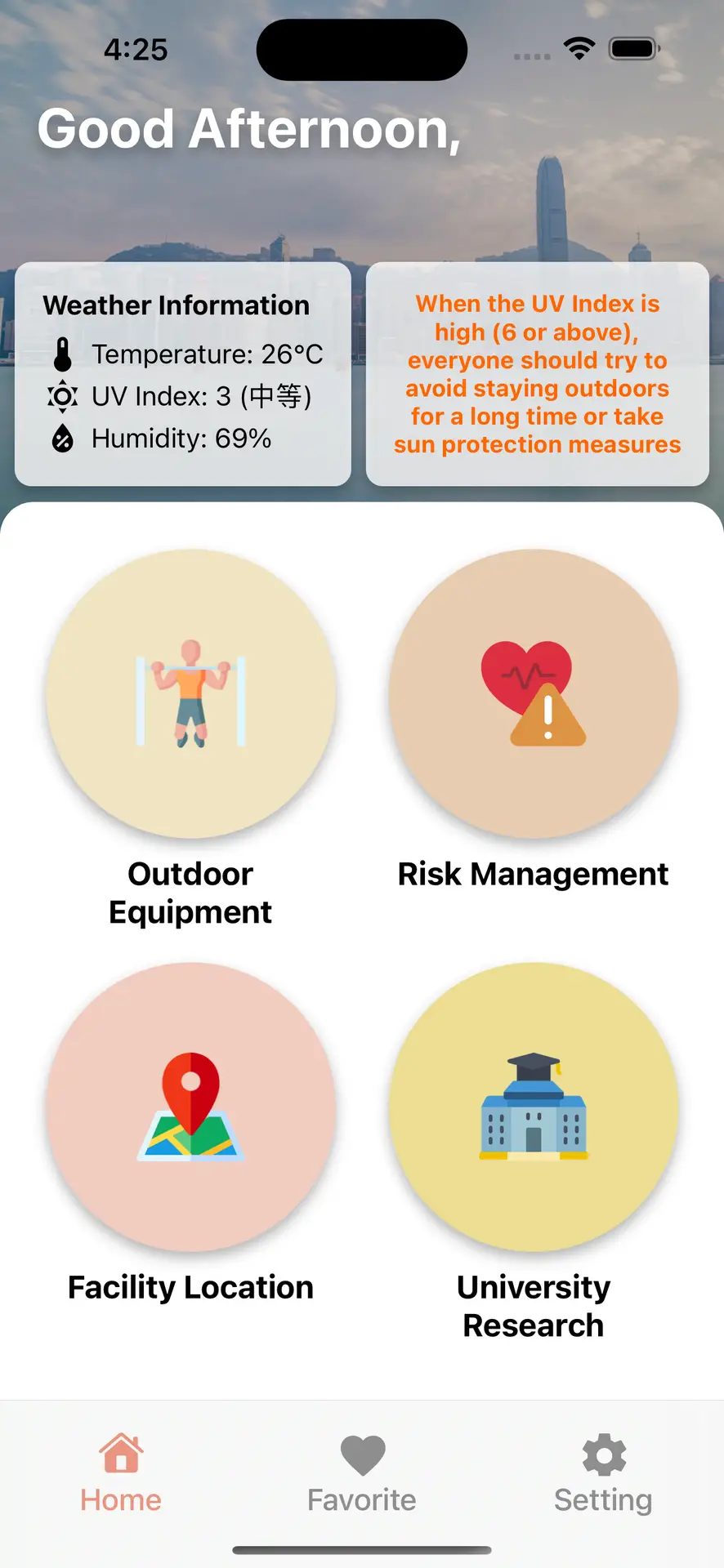Open Risk Management section
The height and width of the screenshot is (1568, 724).
coord(534,694)
